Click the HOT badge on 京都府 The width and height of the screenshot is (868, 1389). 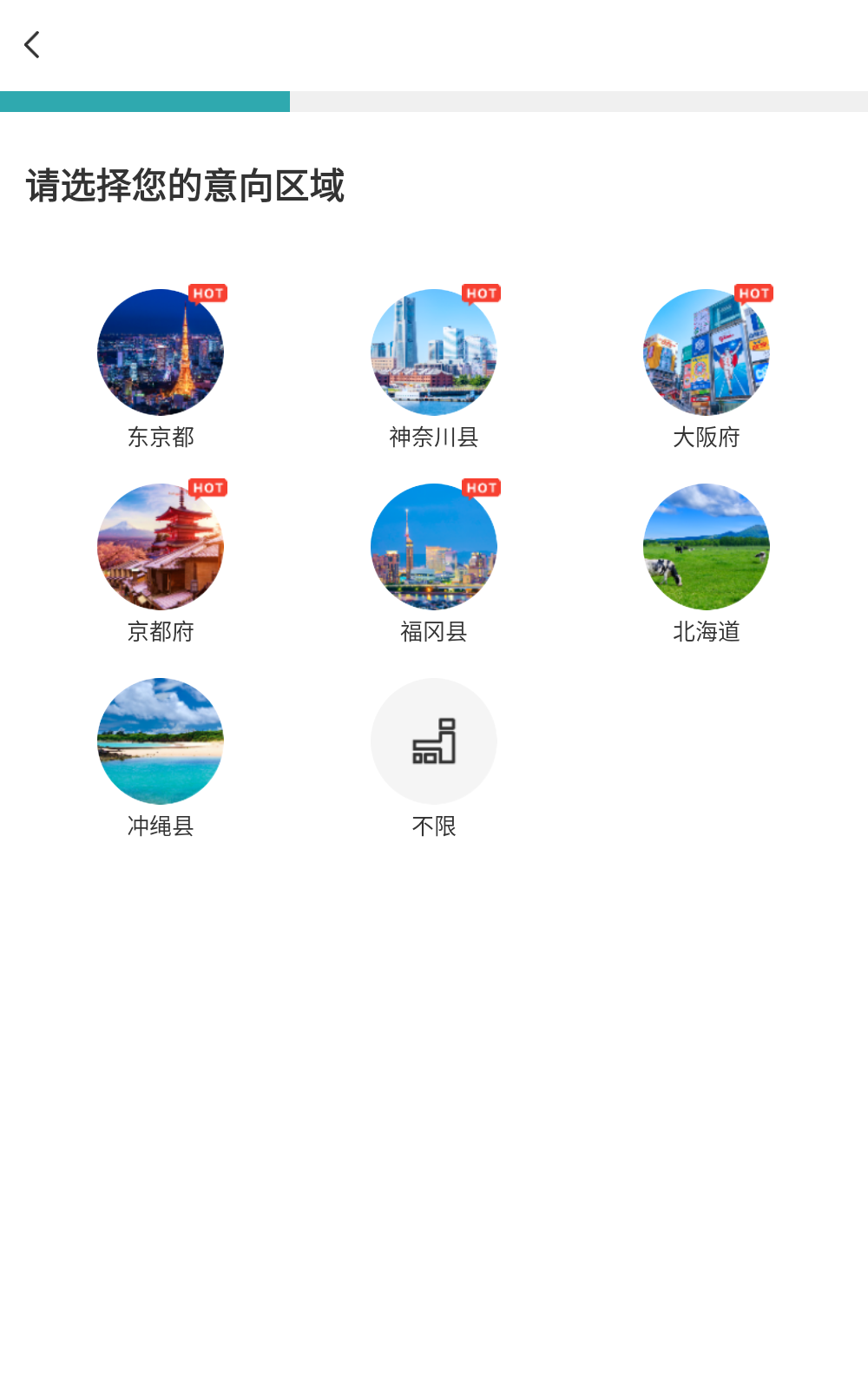tap(209, 488)
